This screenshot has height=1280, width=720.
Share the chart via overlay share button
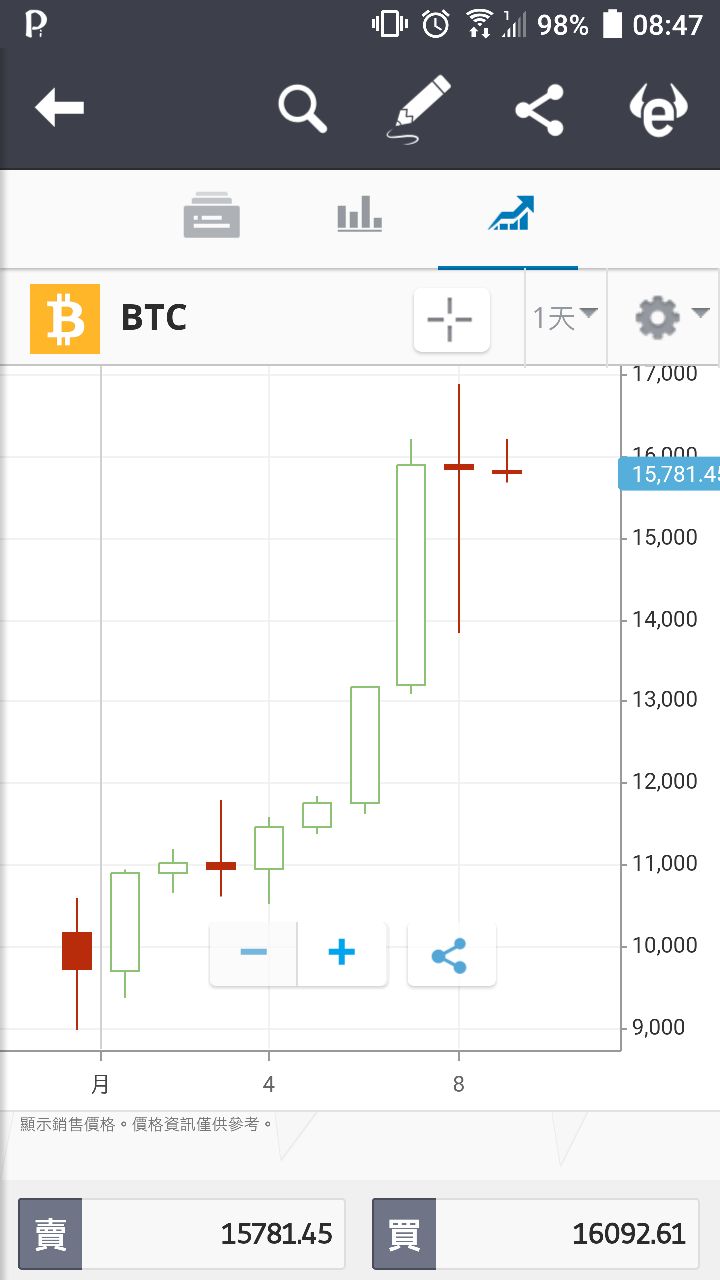[451, 955]
